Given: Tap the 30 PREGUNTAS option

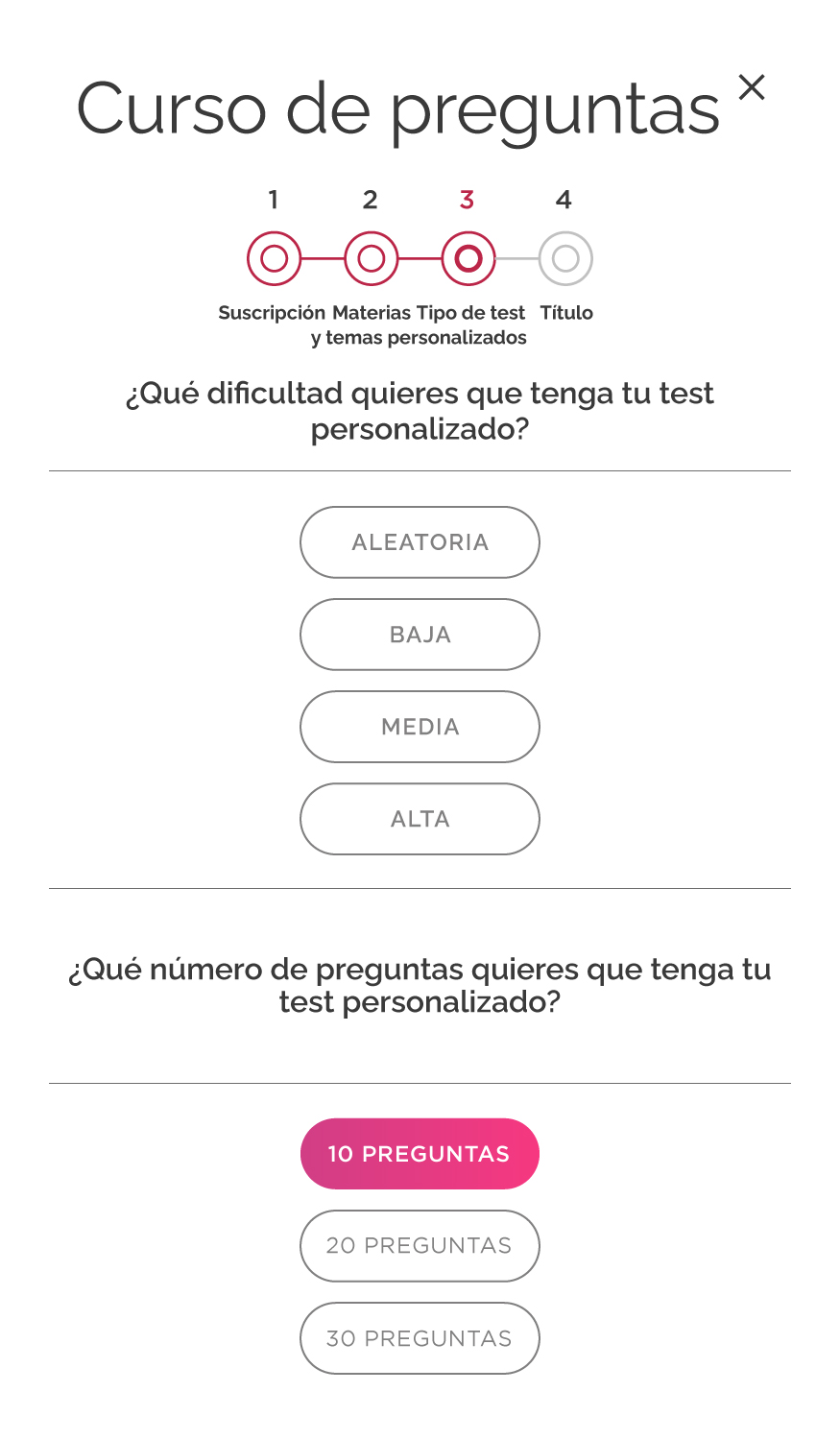Looking at the screenshot, I should pos(420,1338).
